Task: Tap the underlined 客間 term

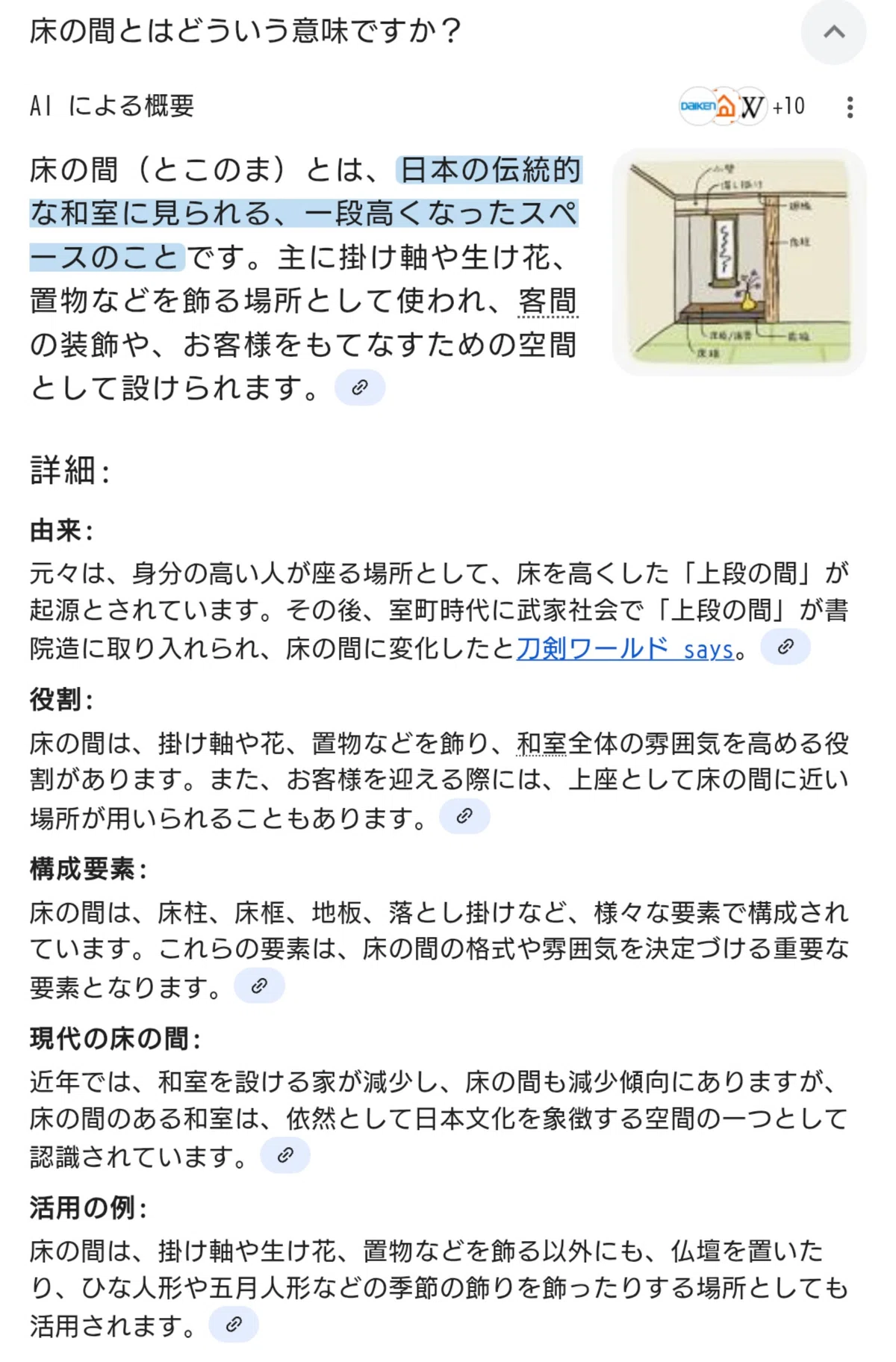Action: click(x=548, y=302)
